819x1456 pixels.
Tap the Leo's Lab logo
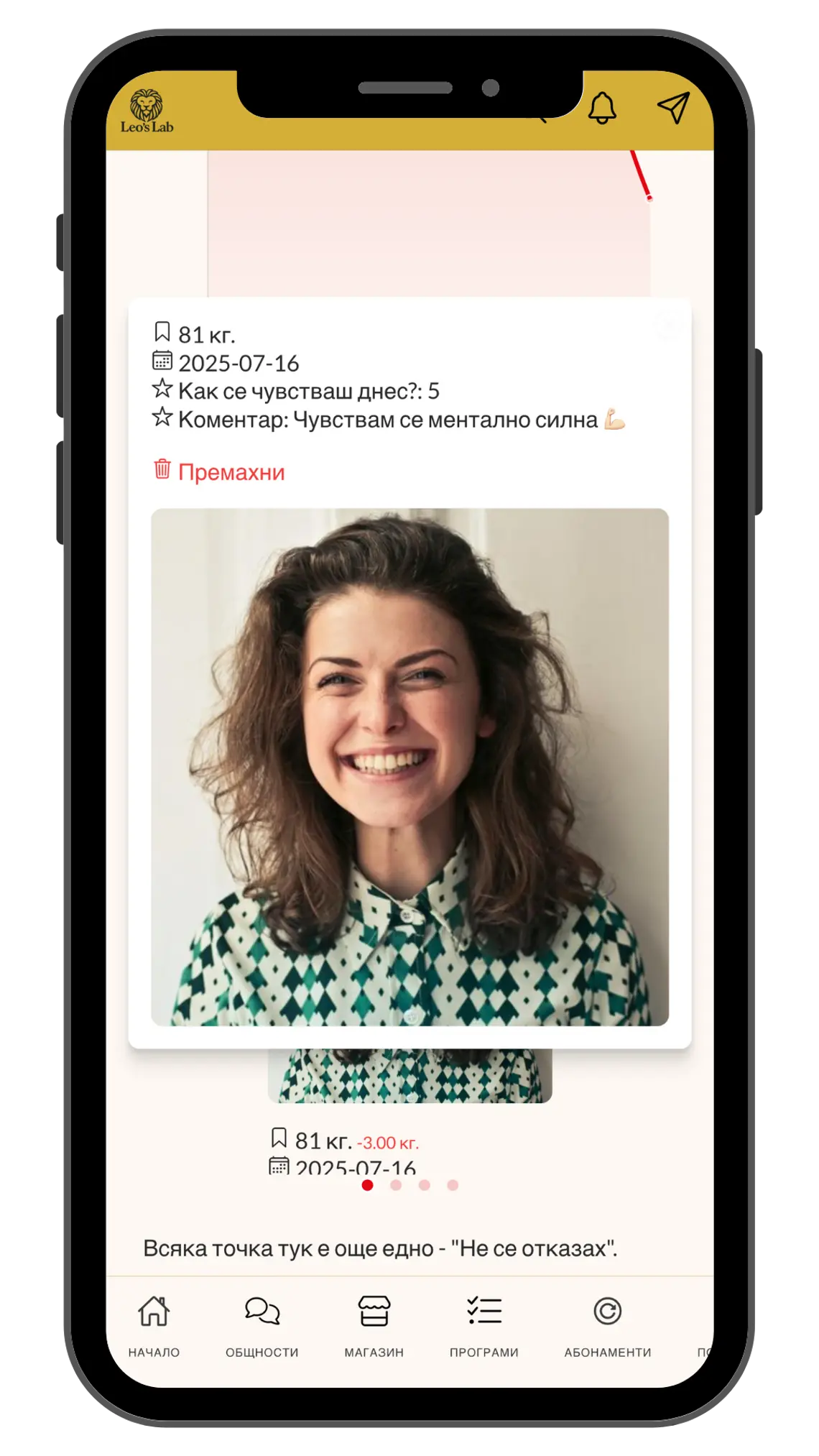coord(147,111)
